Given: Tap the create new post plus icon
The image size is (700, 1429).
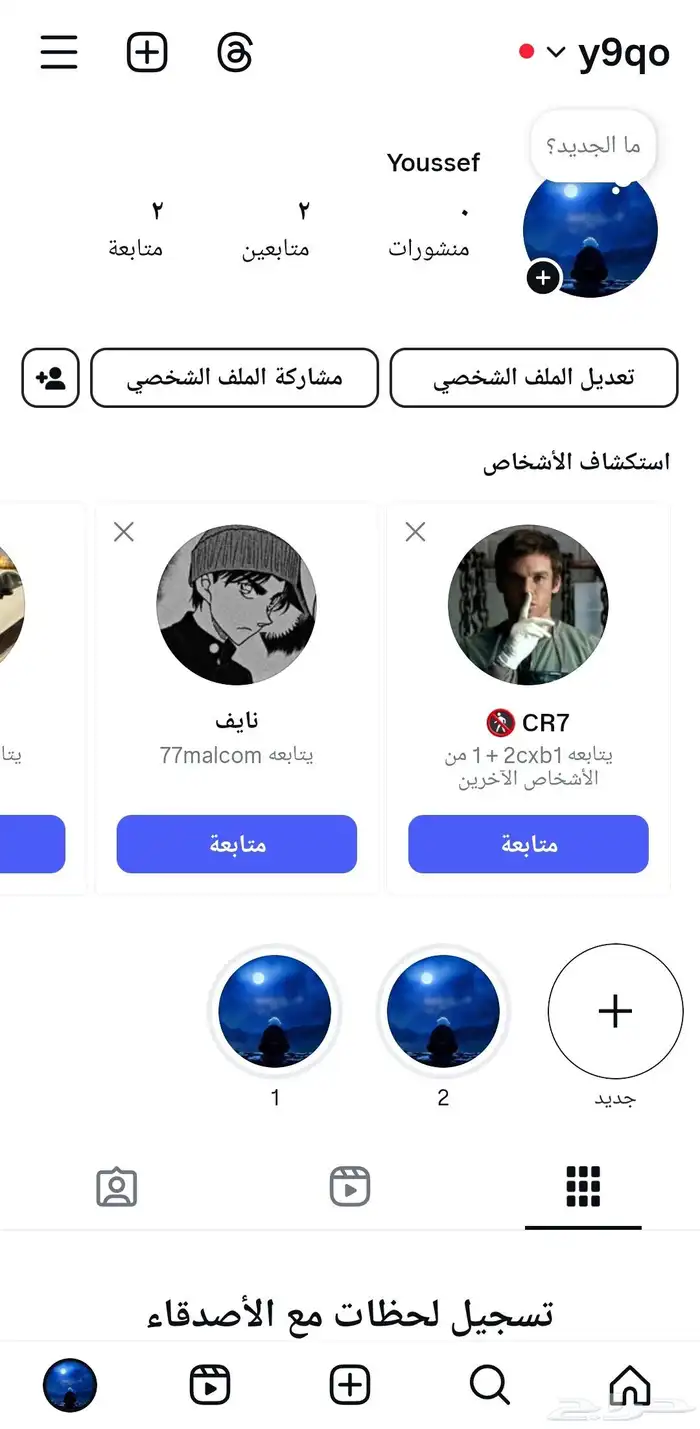Looking at the screenshot, I should tap(147, 52).
